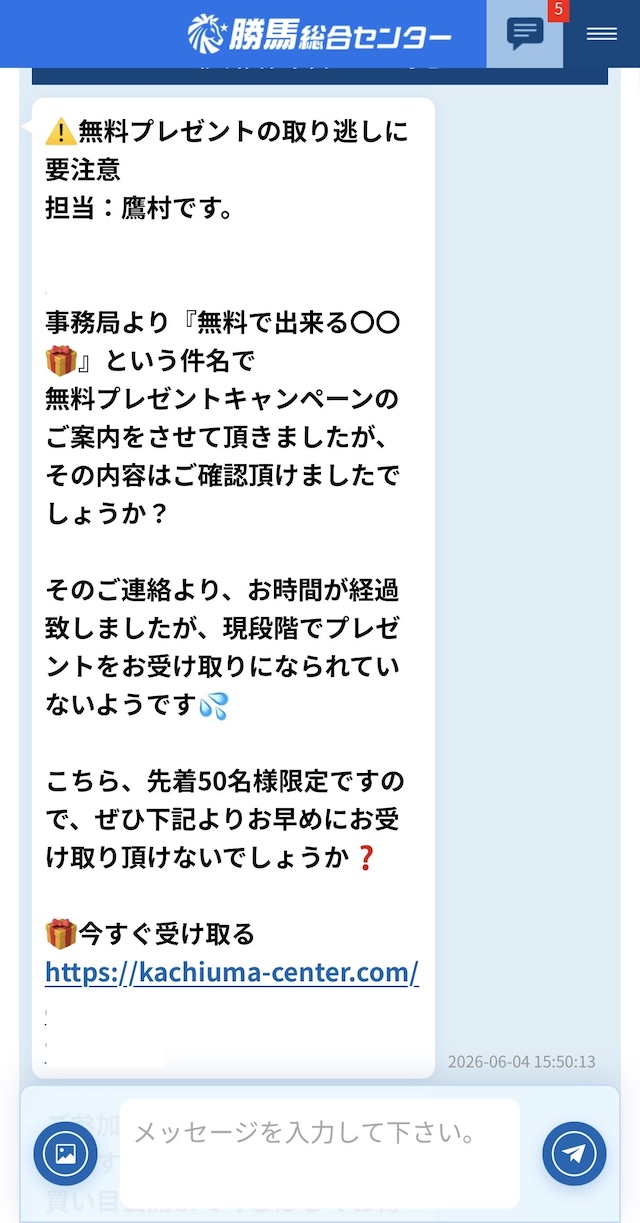Screen dimensions: 640x1223
Task: Open the messages icon with 5 badge
Action: coord(525,34)
